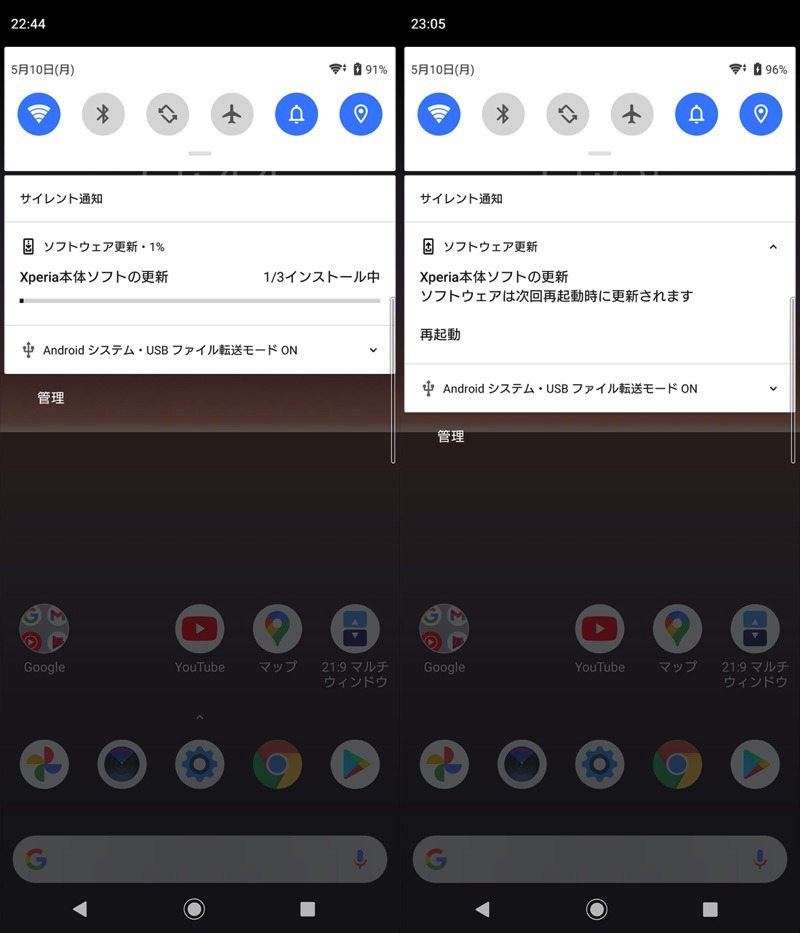Collapse the ソフトウェア更新 notification showing 再起動
The height and width of the screenshot is (933, 800).
coord(773,247)
